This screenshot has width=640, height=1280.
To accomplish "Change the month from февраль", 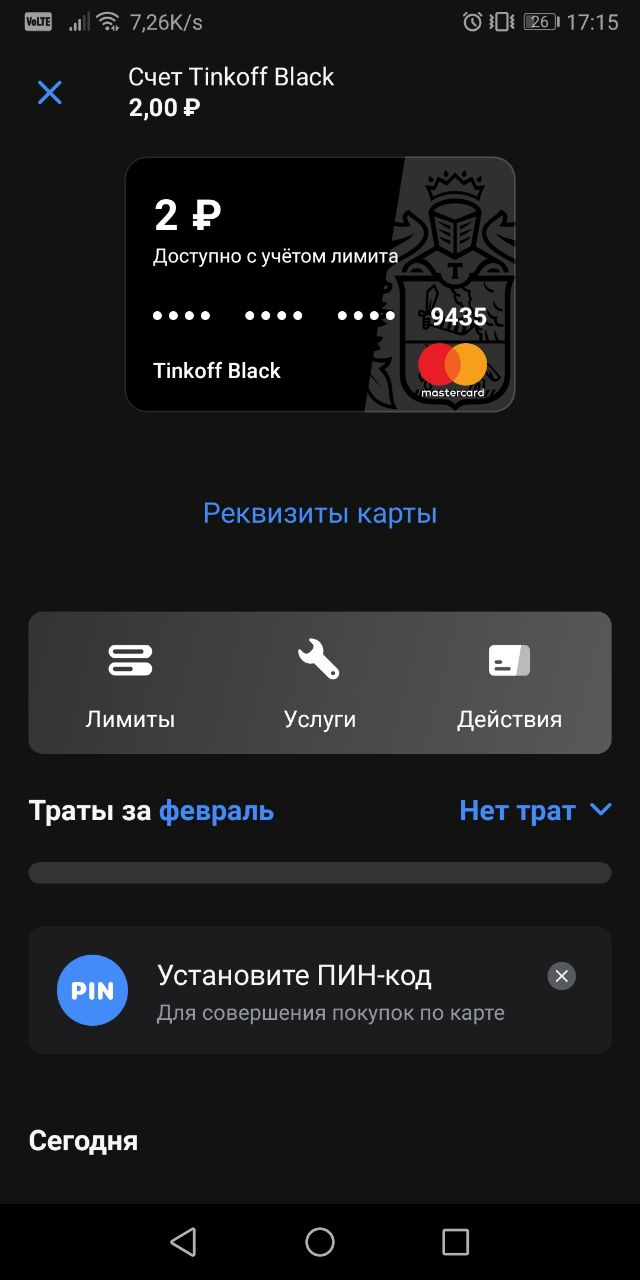I will click(x=216, y=811).
